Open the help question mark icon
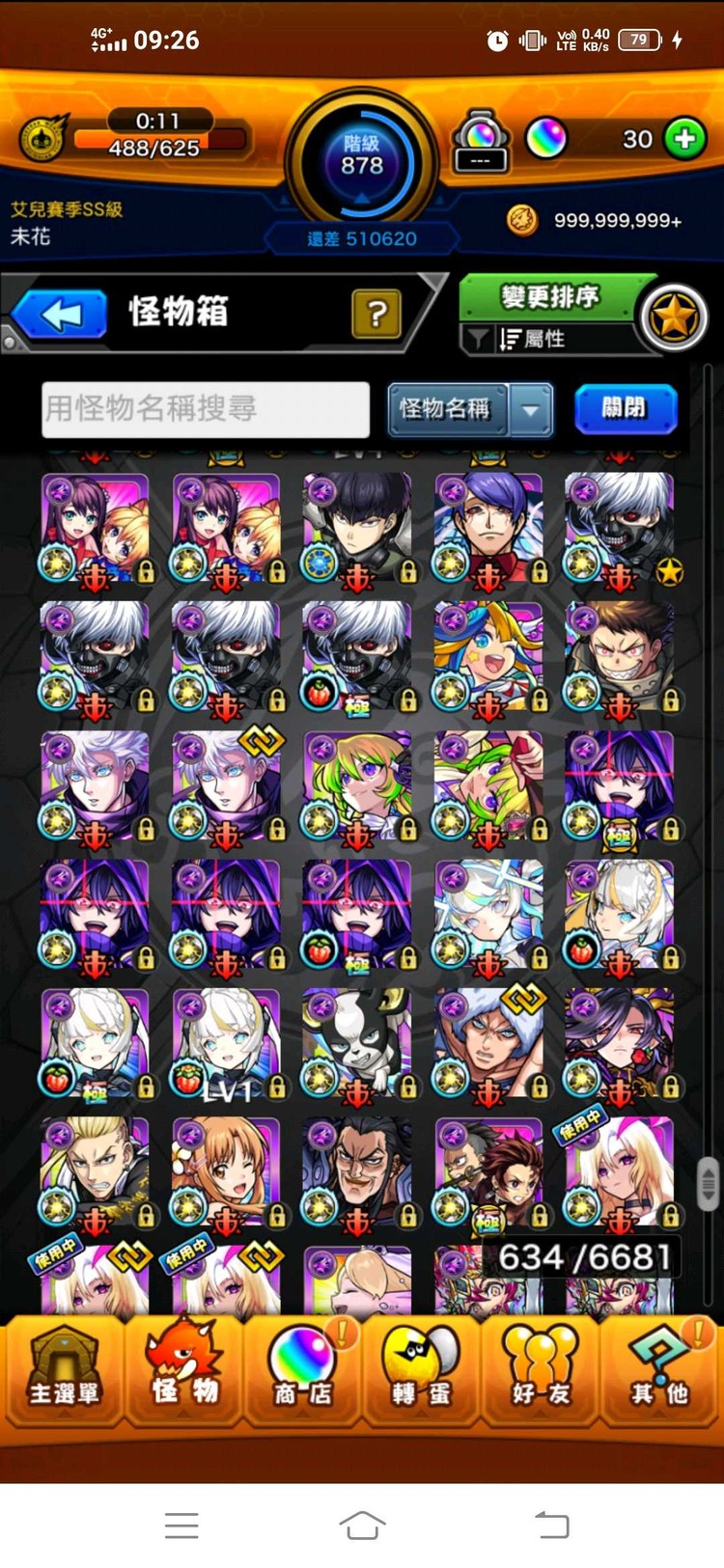This screenshot has width=724, height=1568. click(376, 314)
